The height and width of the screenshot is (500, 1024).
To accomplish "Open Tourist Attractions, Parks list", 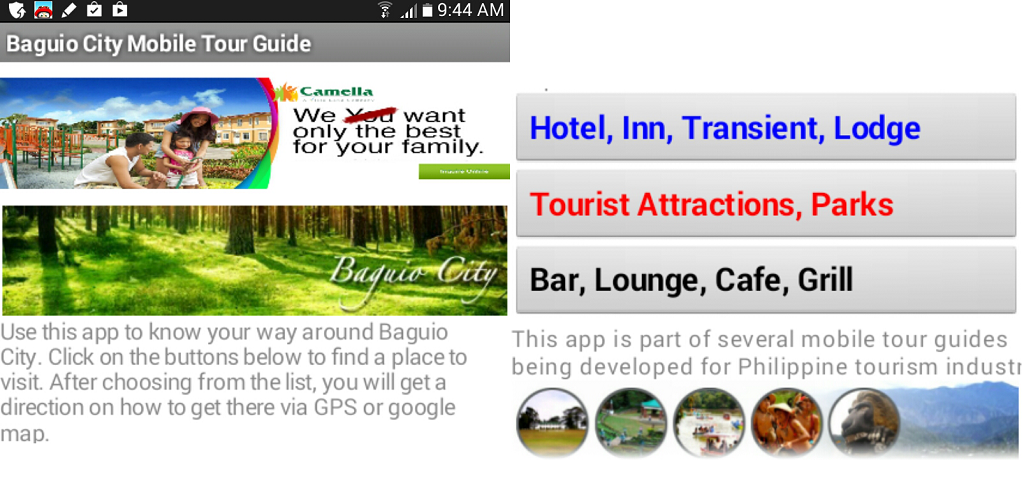I will coord(765,204).
